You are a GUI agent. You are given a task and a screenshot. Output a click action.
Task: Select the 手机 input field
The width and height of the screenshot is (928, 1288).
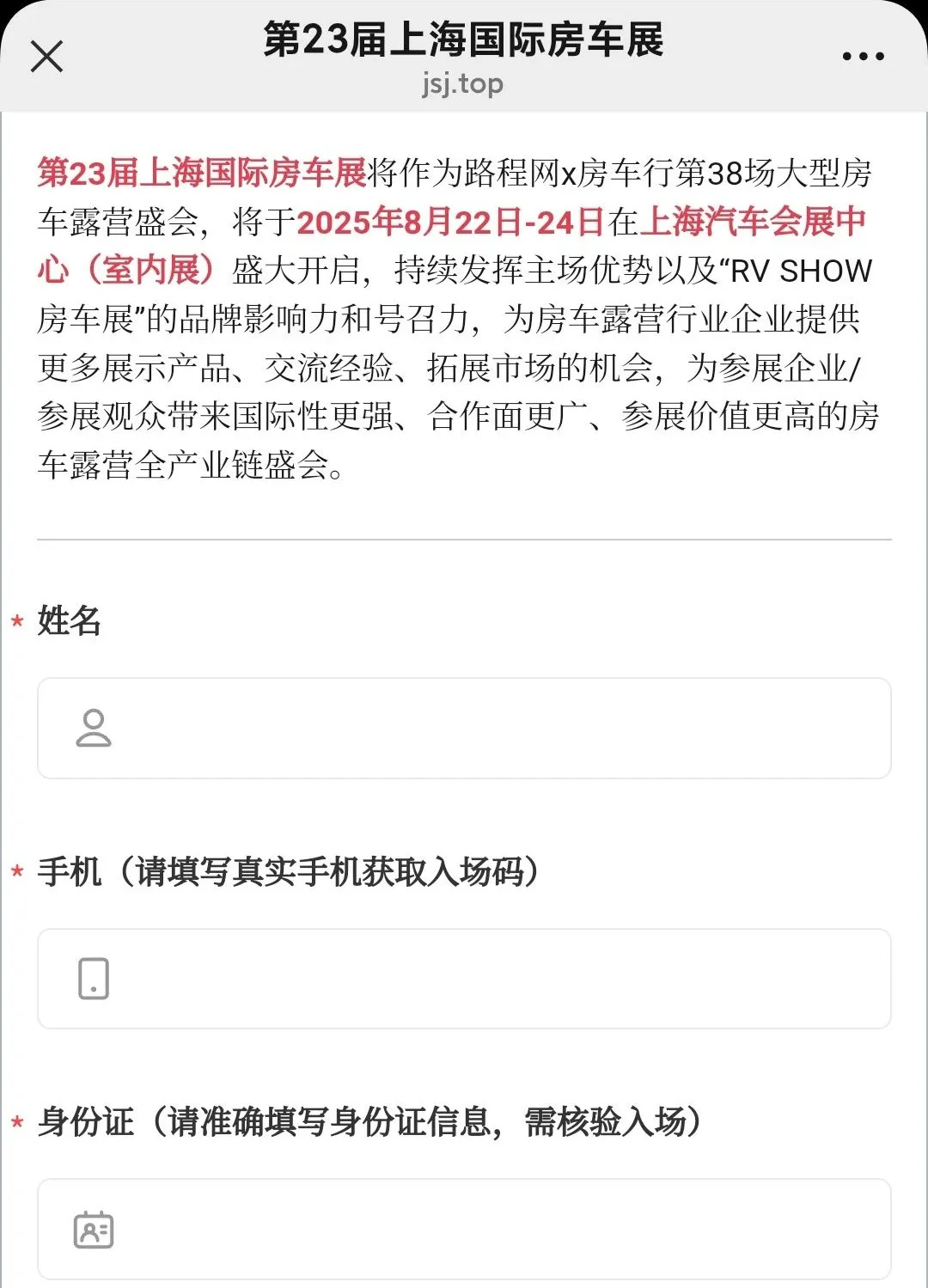click(x=464, y=979)
